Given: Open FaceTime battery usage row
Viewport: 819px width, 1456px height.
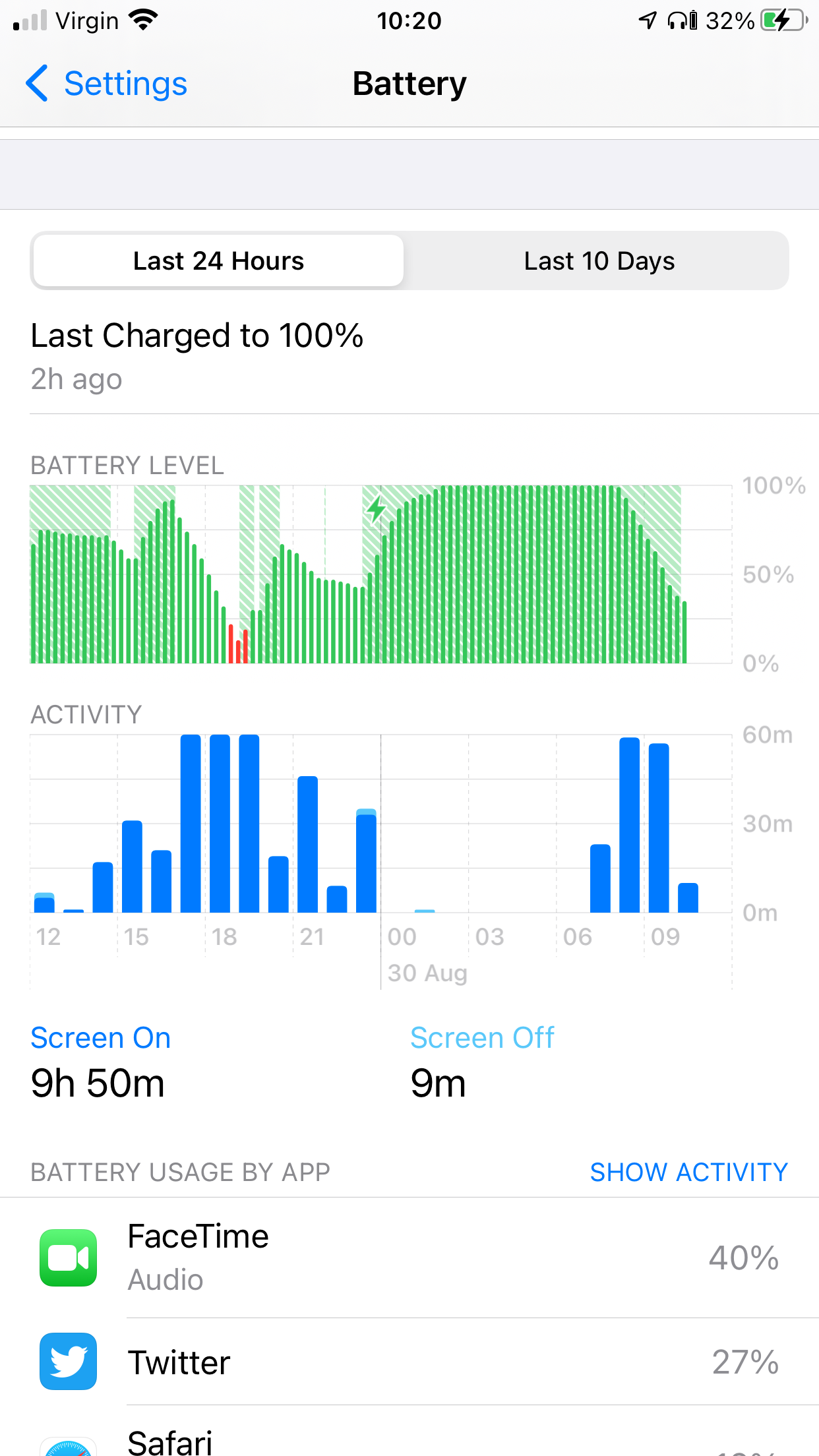Looking at the screenshot, I should coord(409,1258).
